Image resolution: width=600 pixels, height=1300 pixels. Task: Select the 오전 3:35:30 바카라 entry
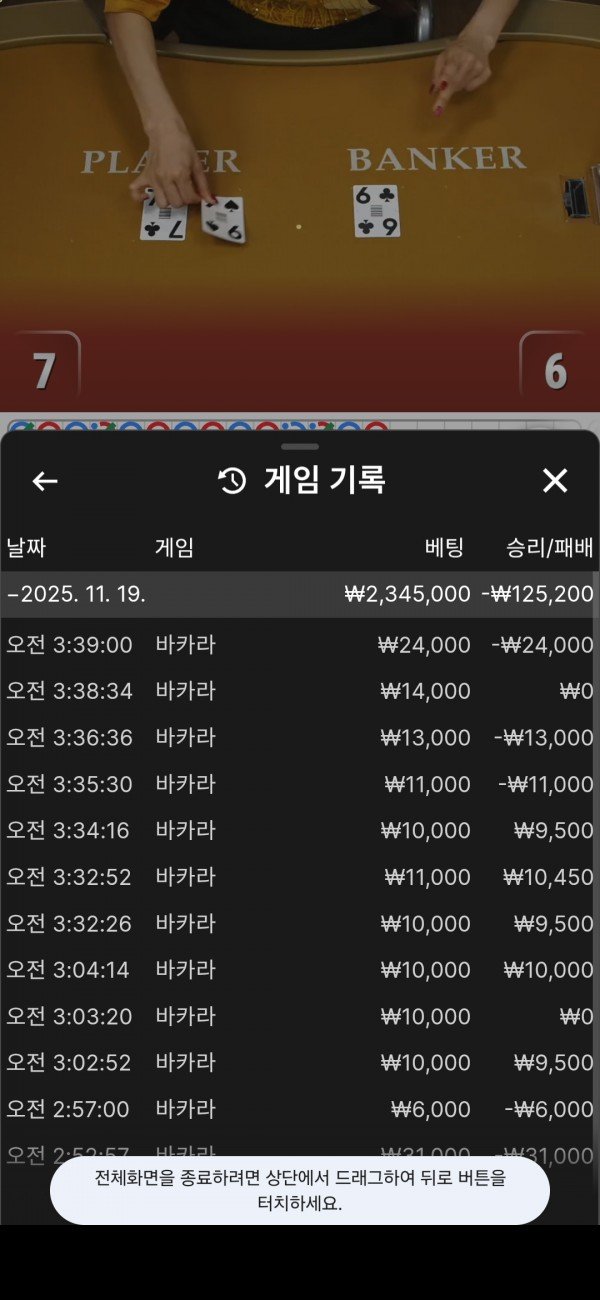300,784
